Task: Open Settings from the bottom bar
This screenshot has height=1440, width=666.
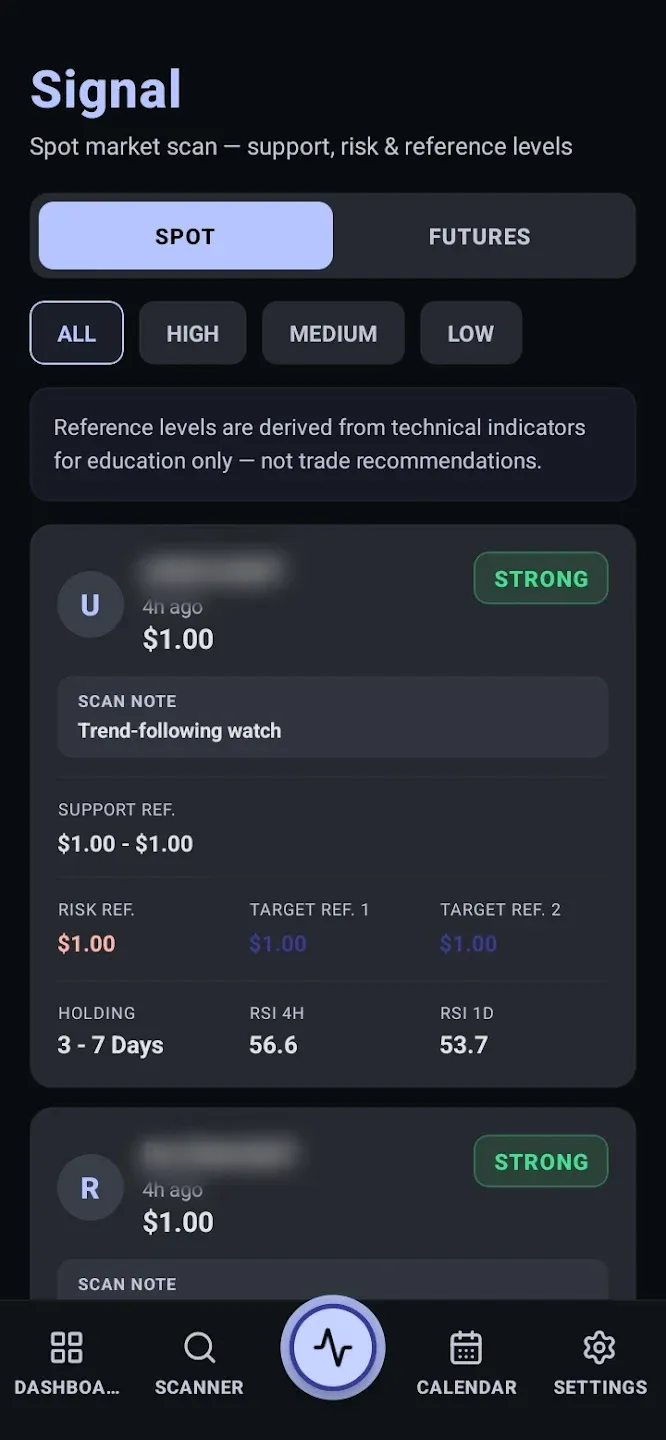Action: (x=600, y=1364)
